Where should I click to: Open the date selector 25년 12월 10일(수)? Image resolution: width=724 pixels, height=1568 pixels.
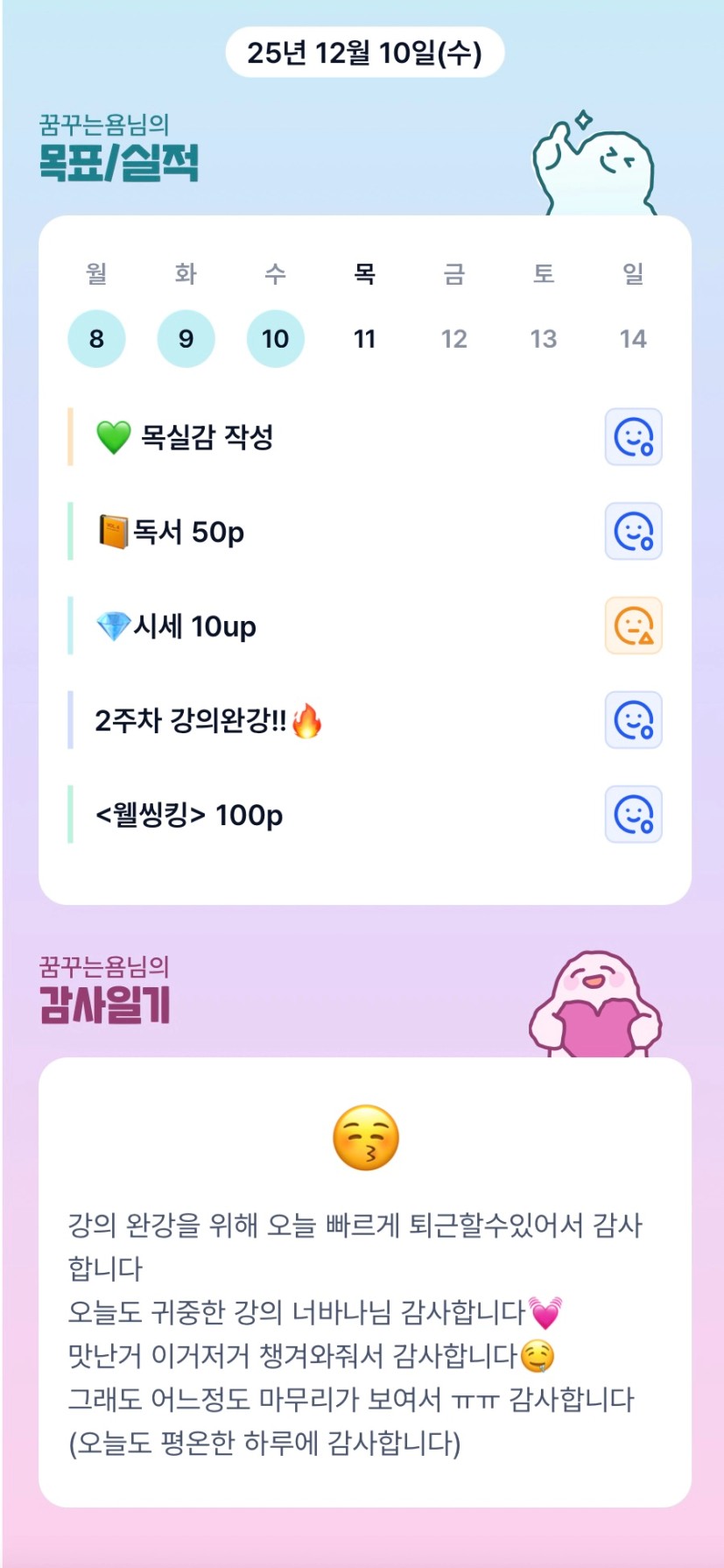tap(364, 53)
